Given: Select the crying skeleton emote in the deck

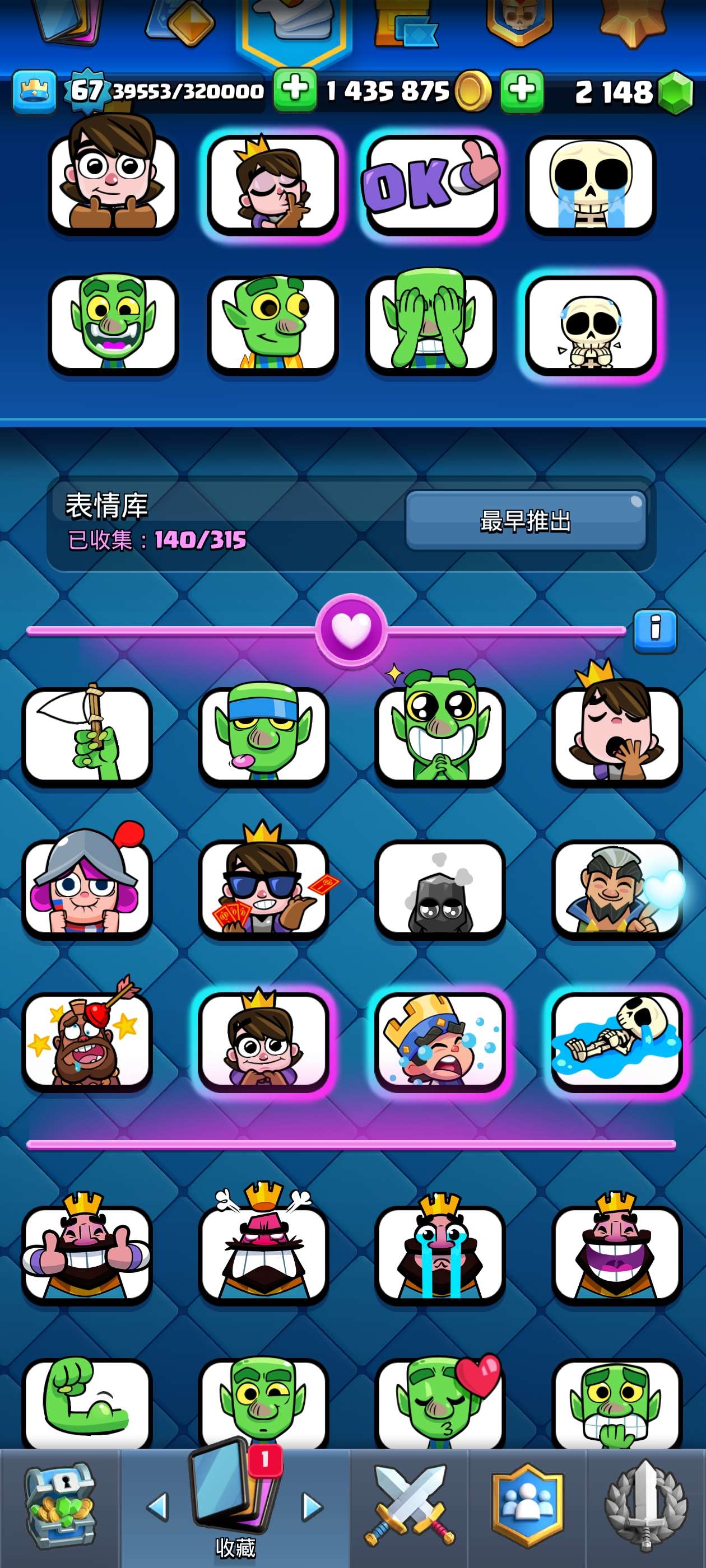Looking at the screenshot, I should click(x=590, y=184).
